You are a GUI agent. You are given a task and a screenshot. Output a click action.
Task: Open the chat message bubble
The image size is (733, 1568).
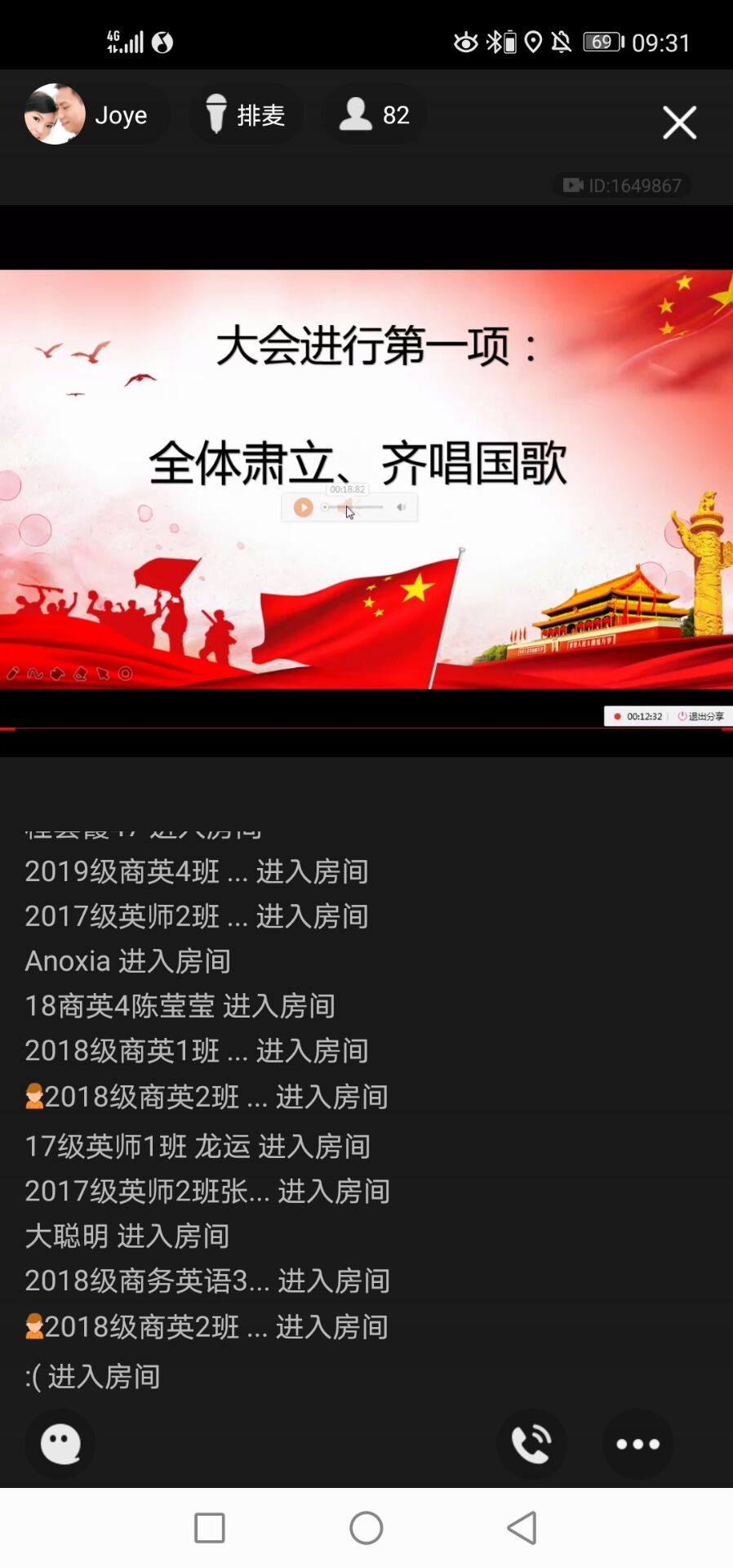(60, 1444)
